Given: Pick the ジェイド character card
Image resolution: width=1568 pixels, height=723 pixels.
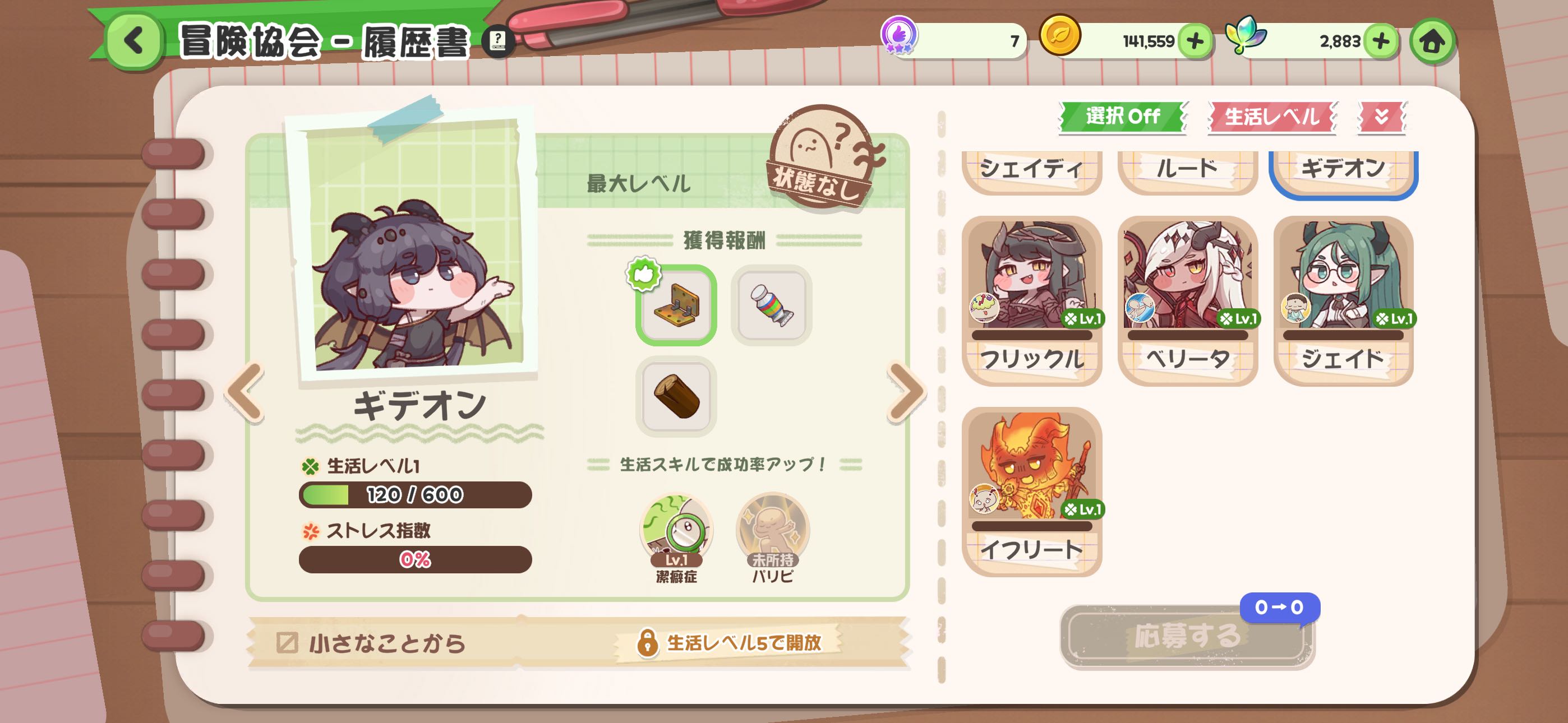Looking at the screenshot, I should 1343,299.
